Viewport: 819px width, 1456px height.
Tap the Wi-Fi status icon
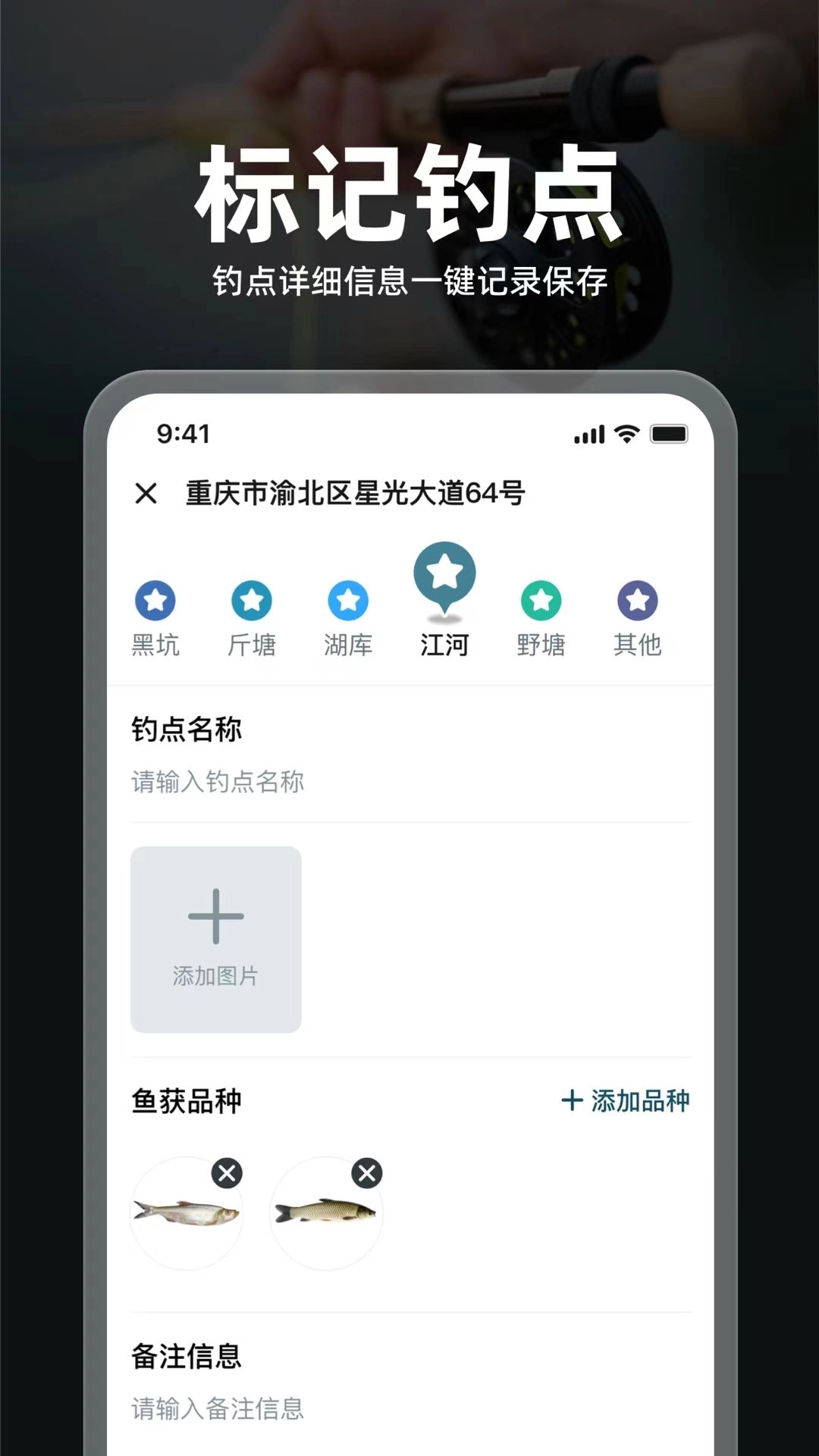[626, 434]
